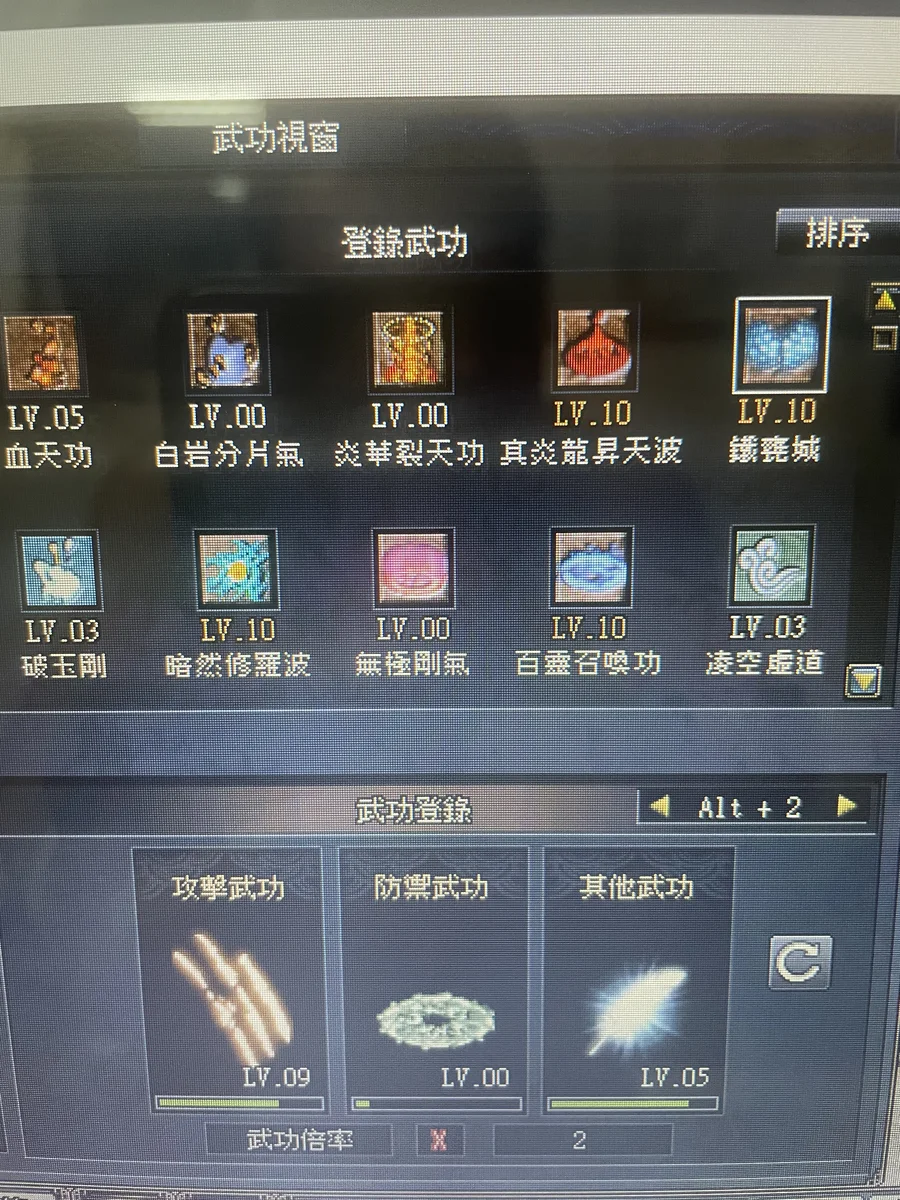Viewport: 900px width, 1200px height.
Task: Tap the circular refresh arrow button
Action: pyautogui.click(x=799, y=963)
